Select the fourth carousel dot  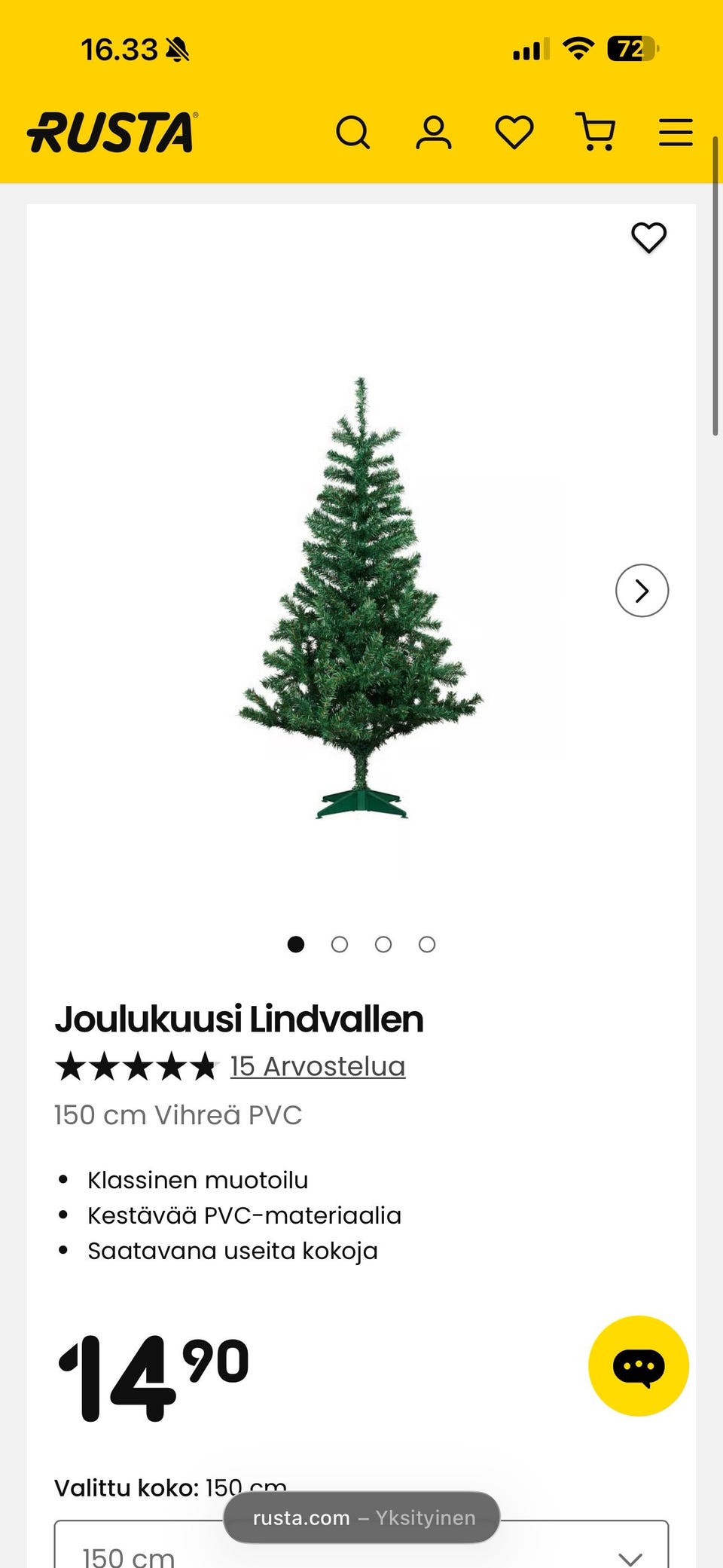(x=427, y=944)
